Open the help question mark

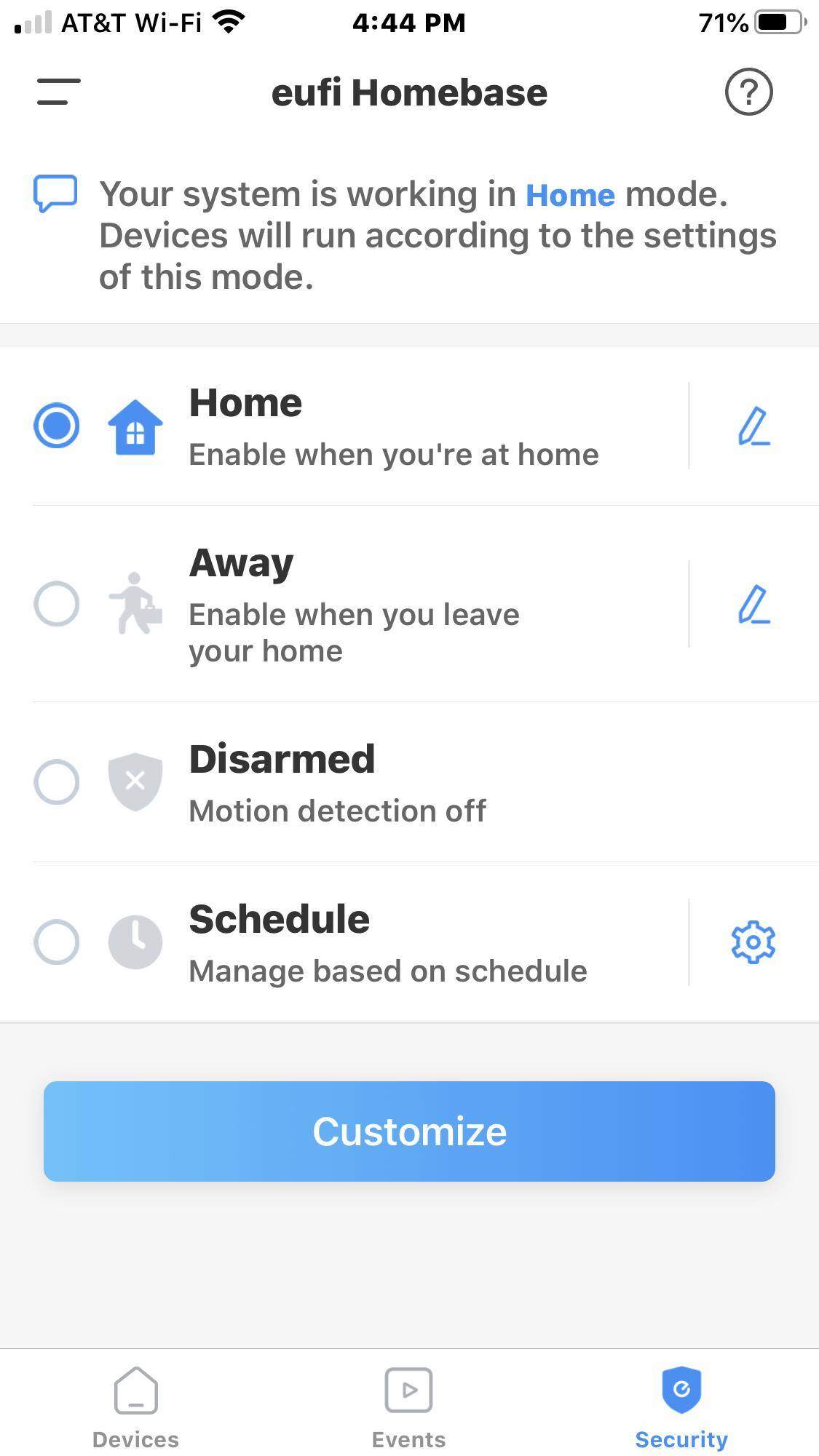(748, 92)
